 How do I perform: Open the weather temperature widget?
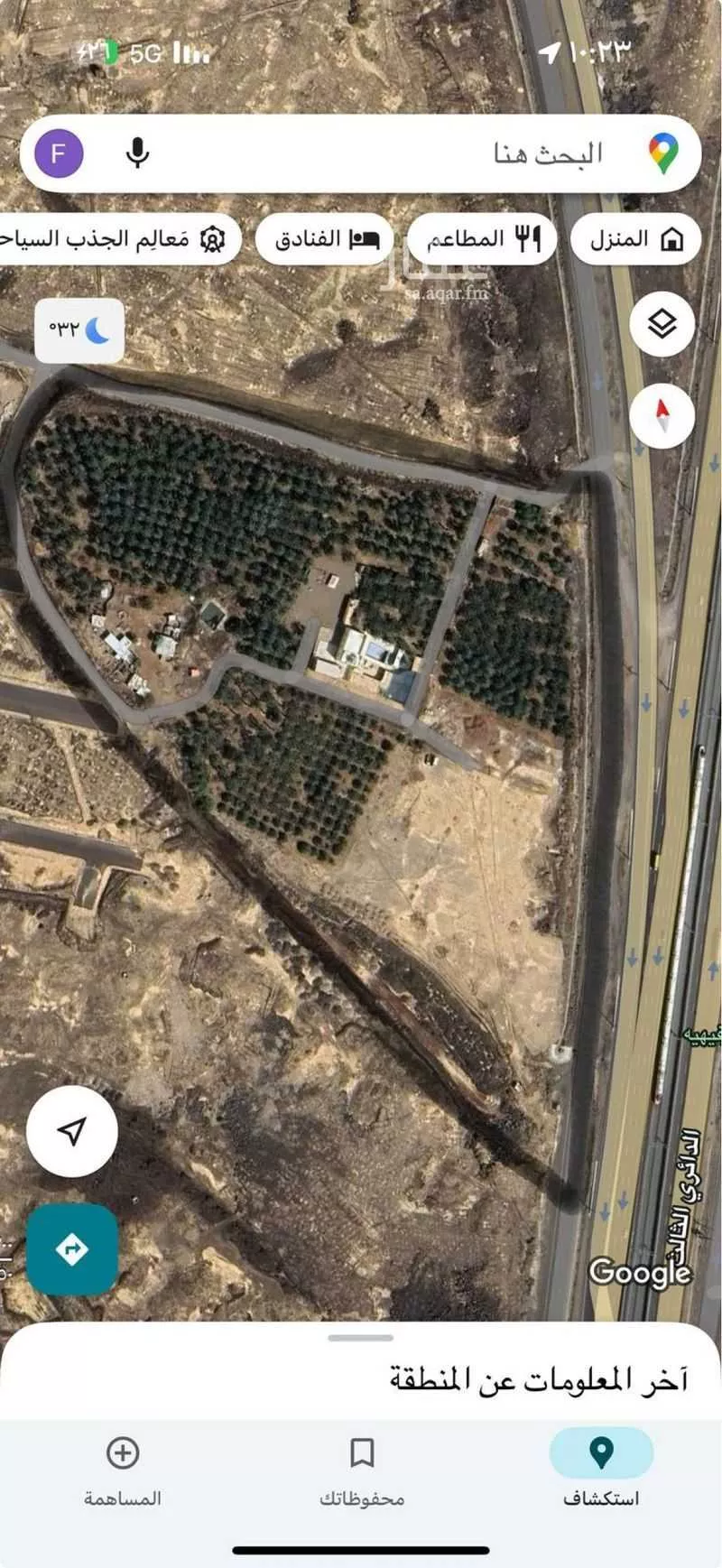point(79,330)
